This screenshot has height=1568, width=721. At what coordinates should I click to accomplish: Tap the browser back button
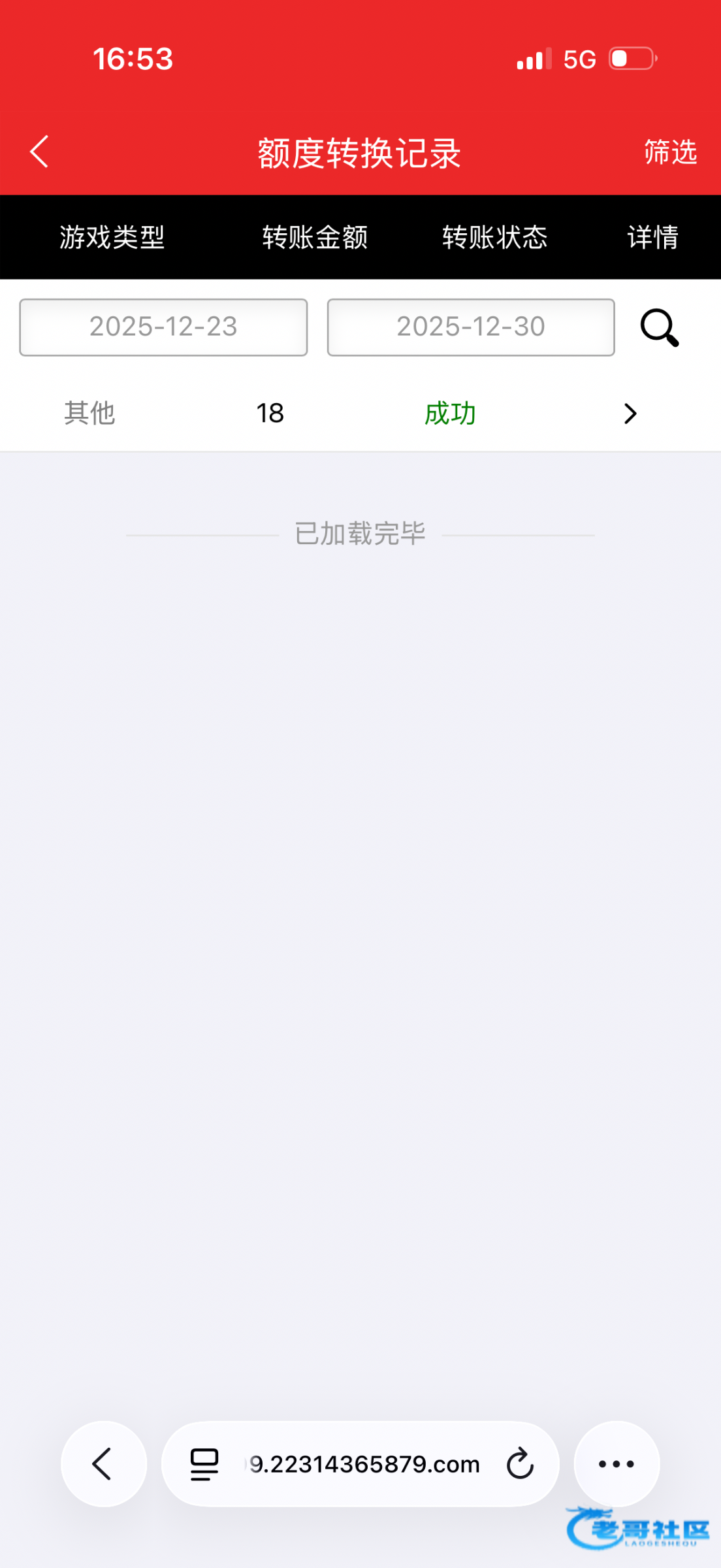pyautogui.click(x=103, y=1464)
